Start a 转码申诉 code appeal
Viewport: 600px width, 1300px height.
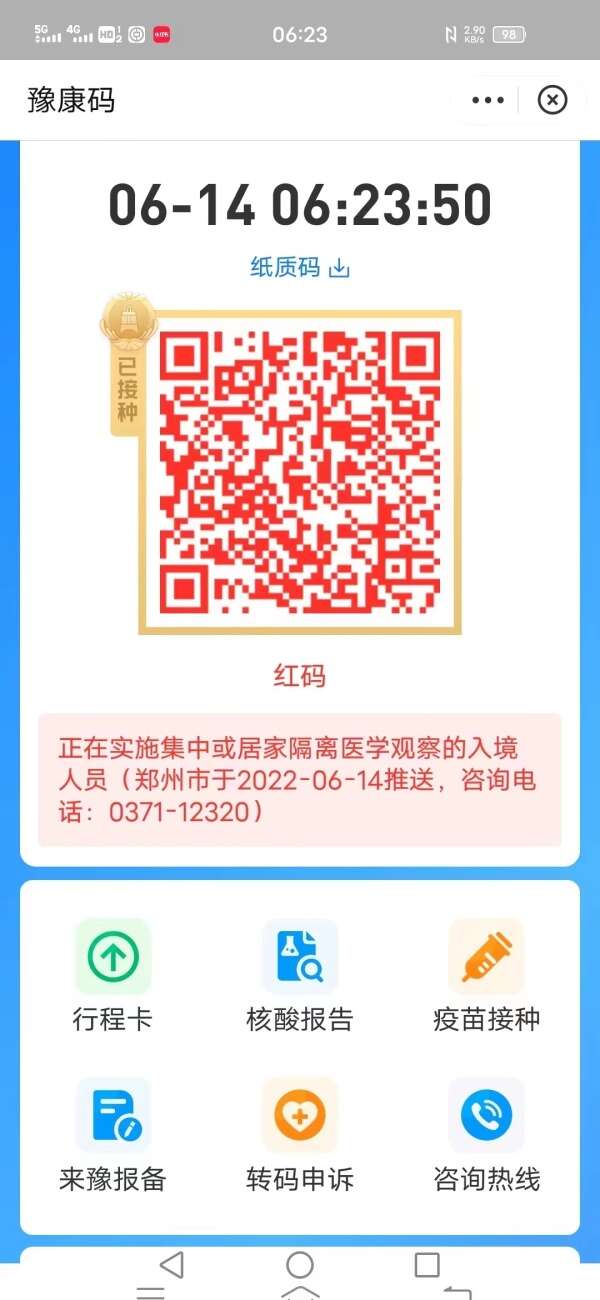coord(300,1135)
